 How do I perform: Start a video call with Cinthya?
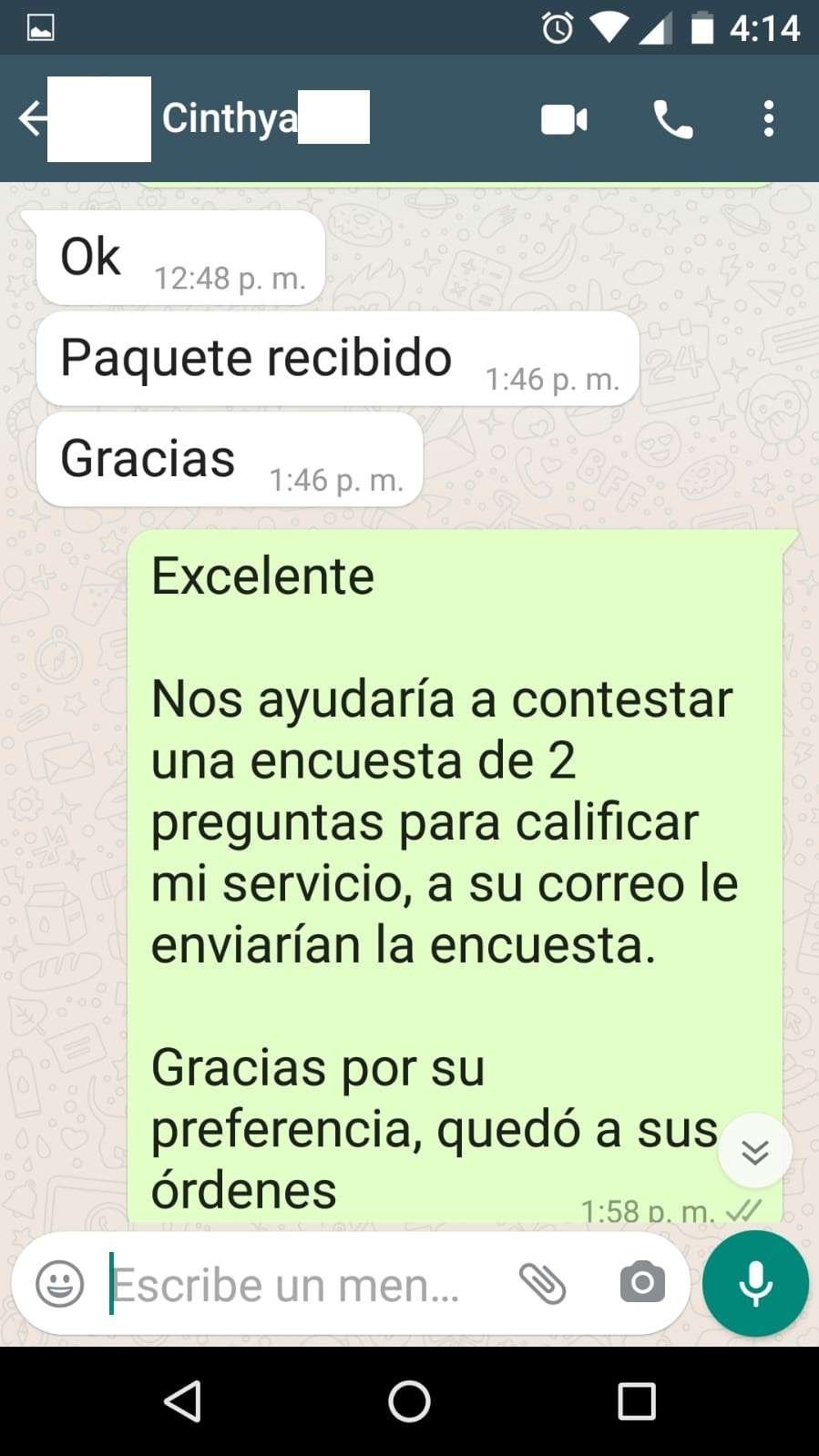[564, 119]
